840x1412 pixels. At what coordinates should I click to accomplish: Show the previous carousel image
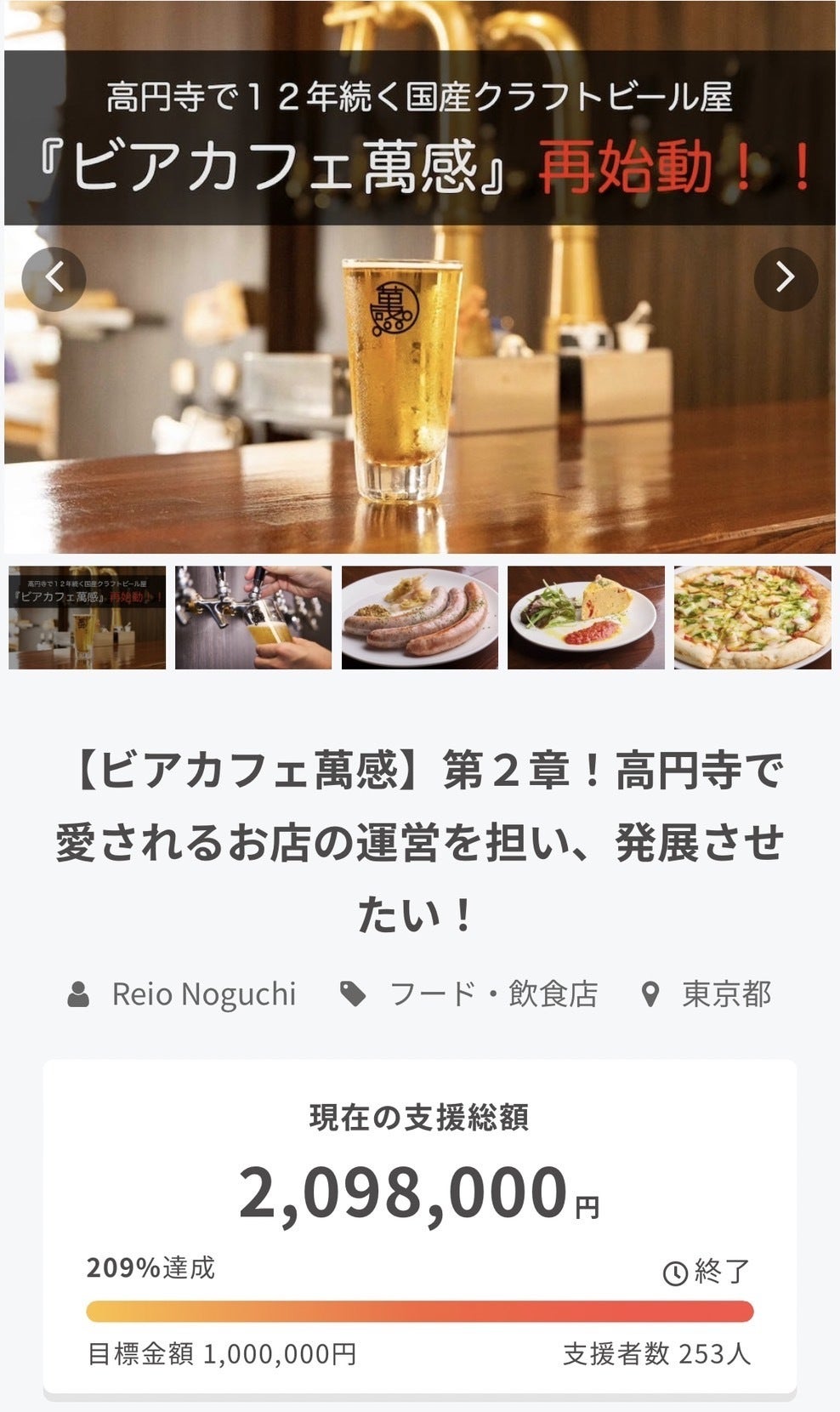pyautogui.click(x=54, y=278)
